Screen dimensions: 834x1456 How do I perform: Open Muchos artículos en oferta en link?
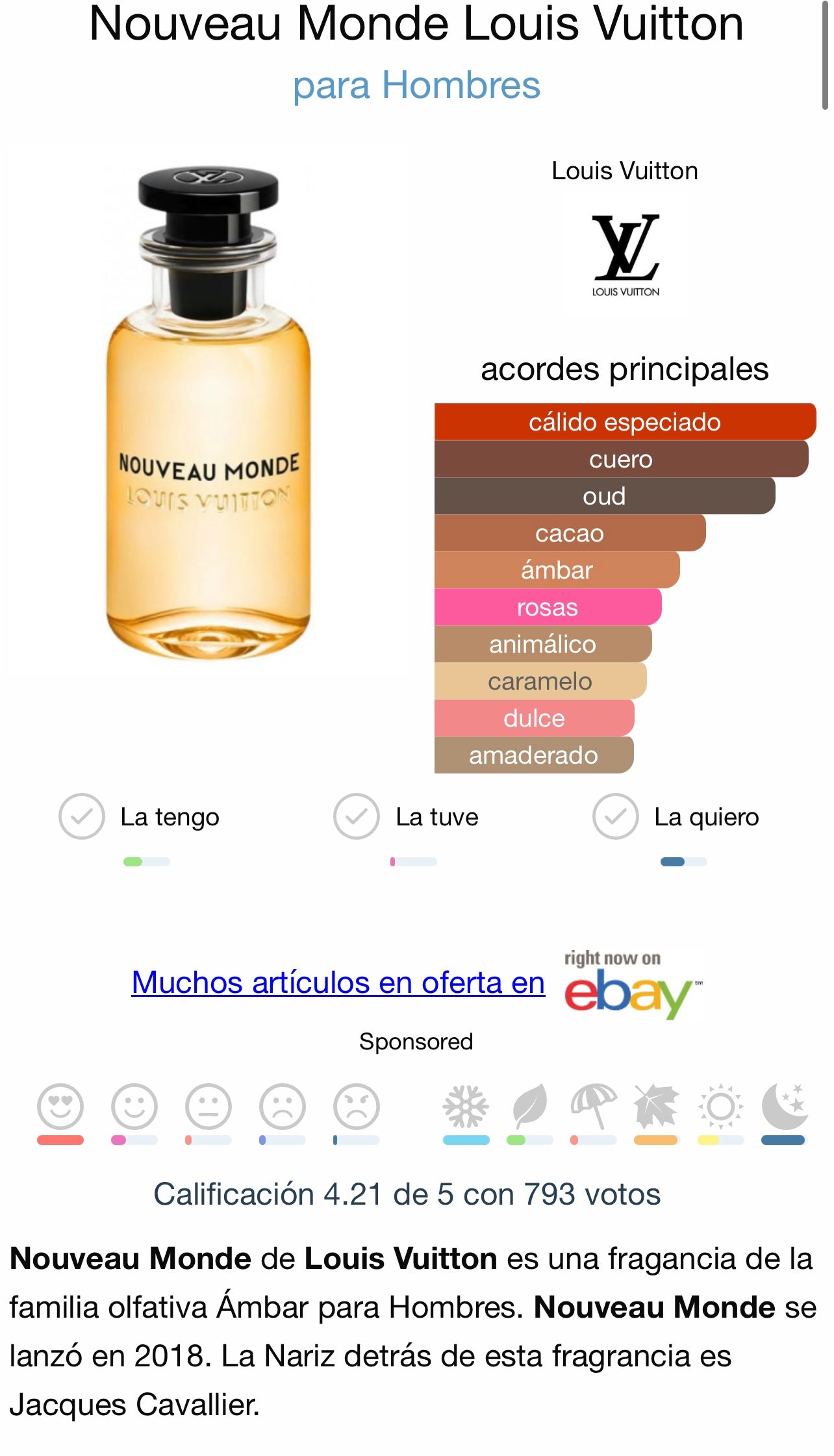click(338, 982)
